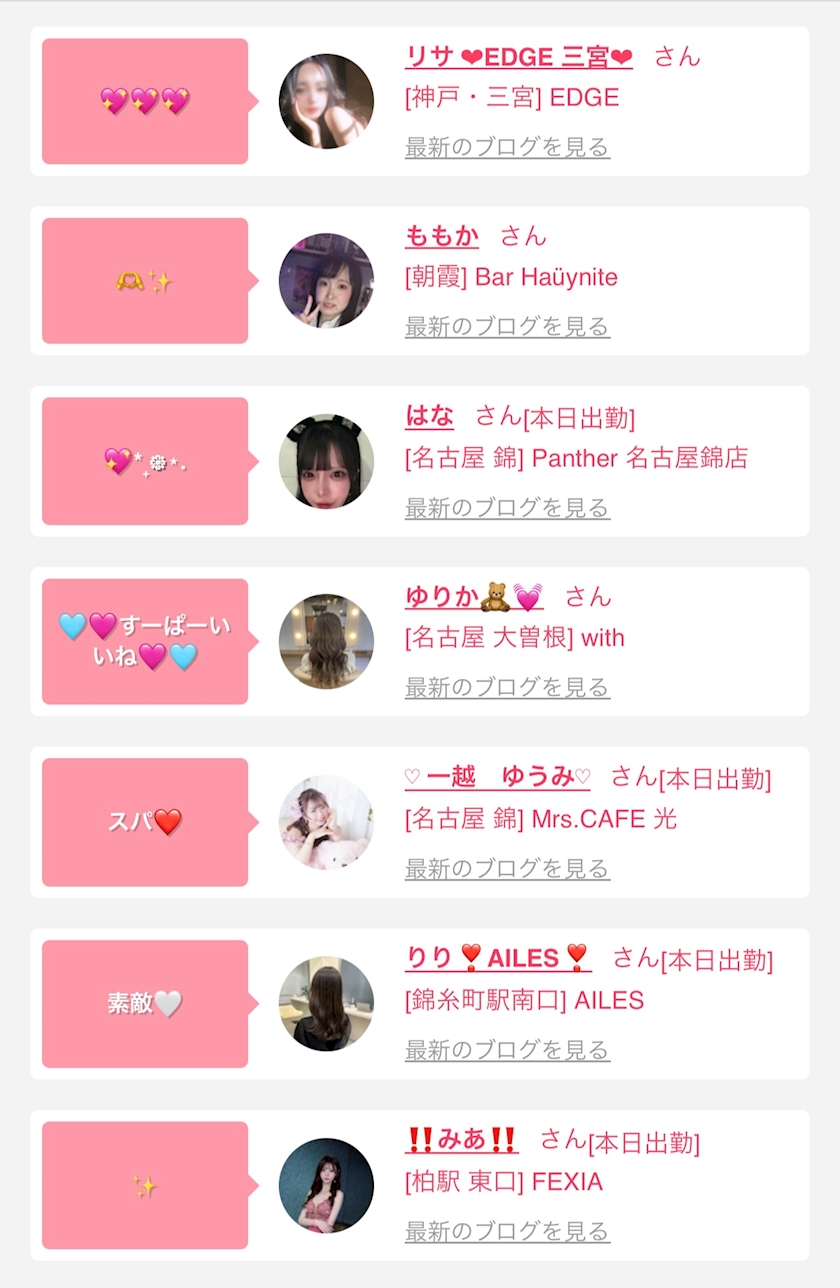See the latest blog under ももか

point(507,327)
